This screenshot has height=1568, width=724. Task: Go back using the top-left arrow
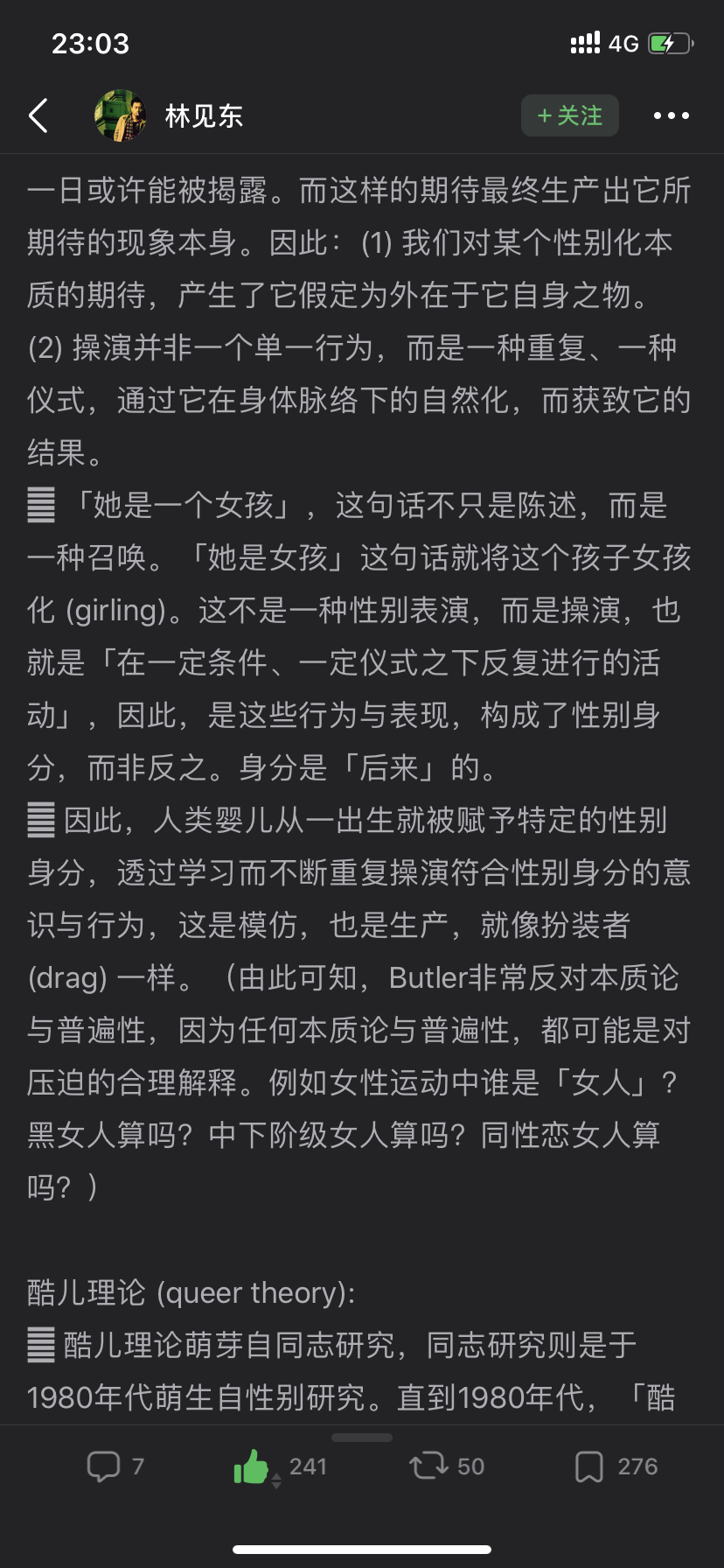click(x=38, y=115)
